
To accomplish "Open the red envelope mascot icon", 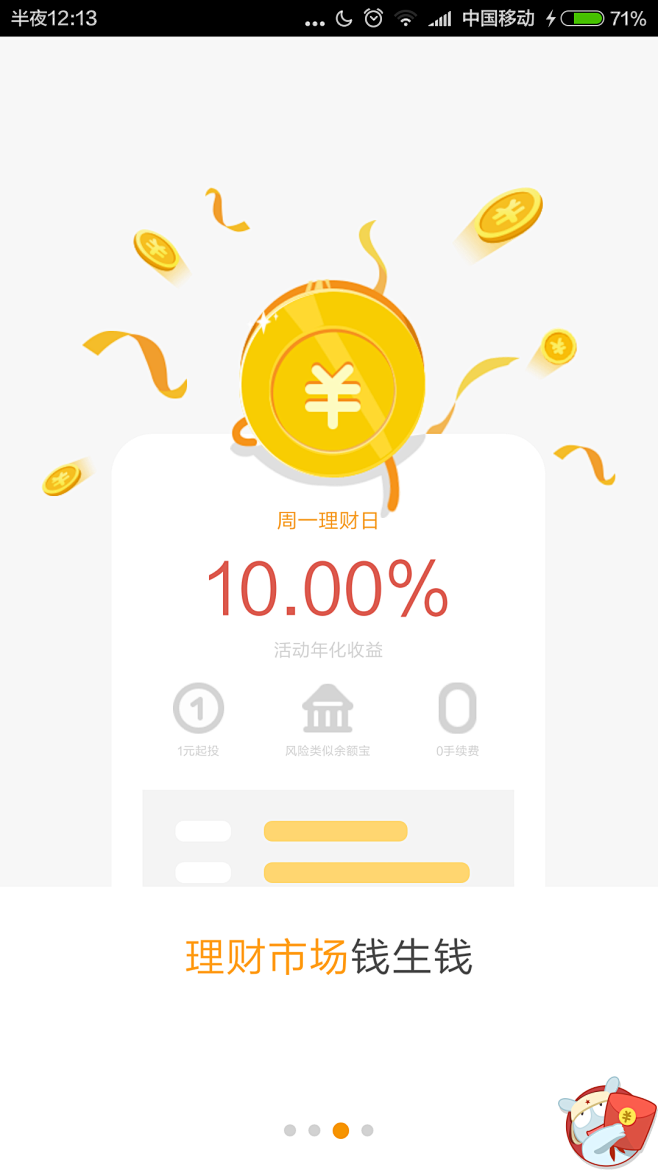I will coord(608,1123).
